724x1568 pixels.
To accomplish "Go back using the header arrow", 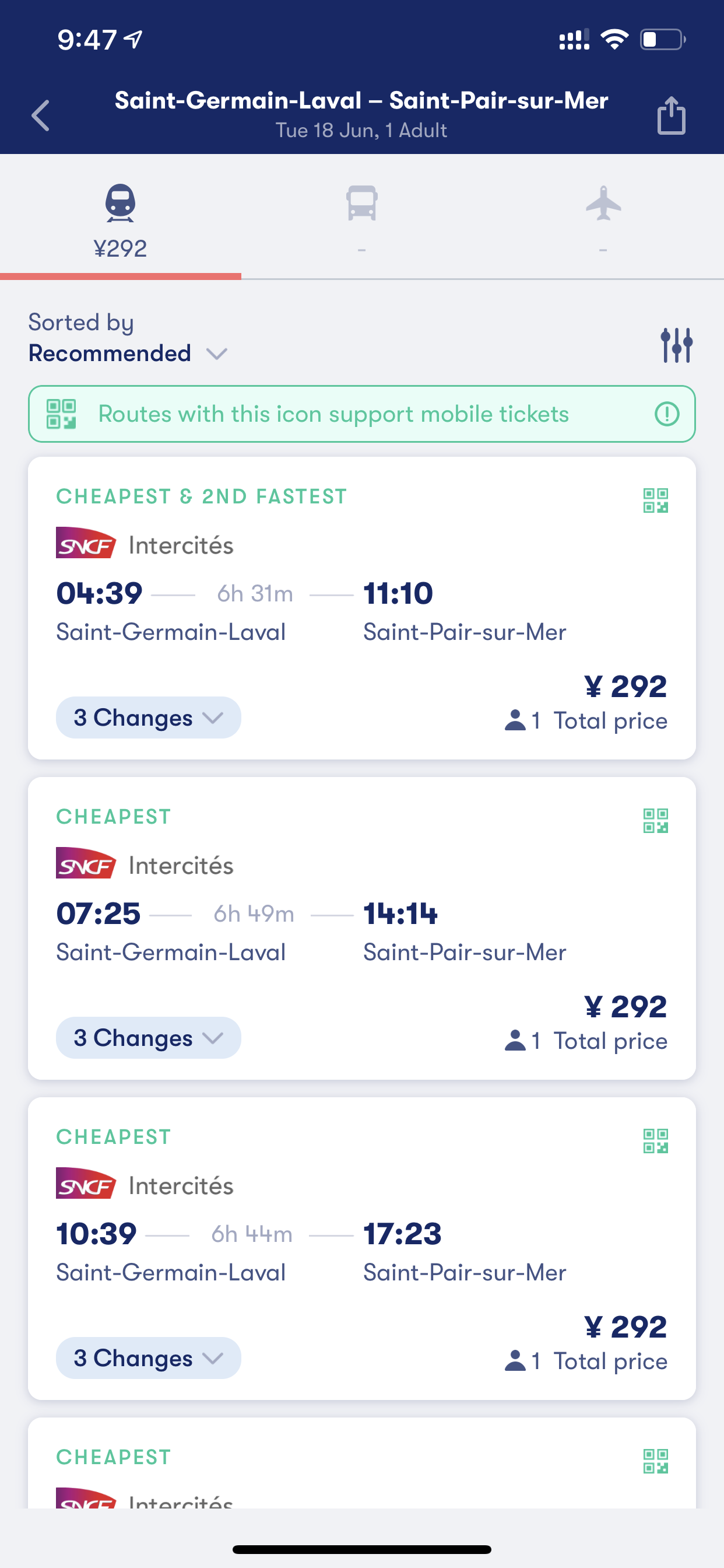I will tap(41, 116).
